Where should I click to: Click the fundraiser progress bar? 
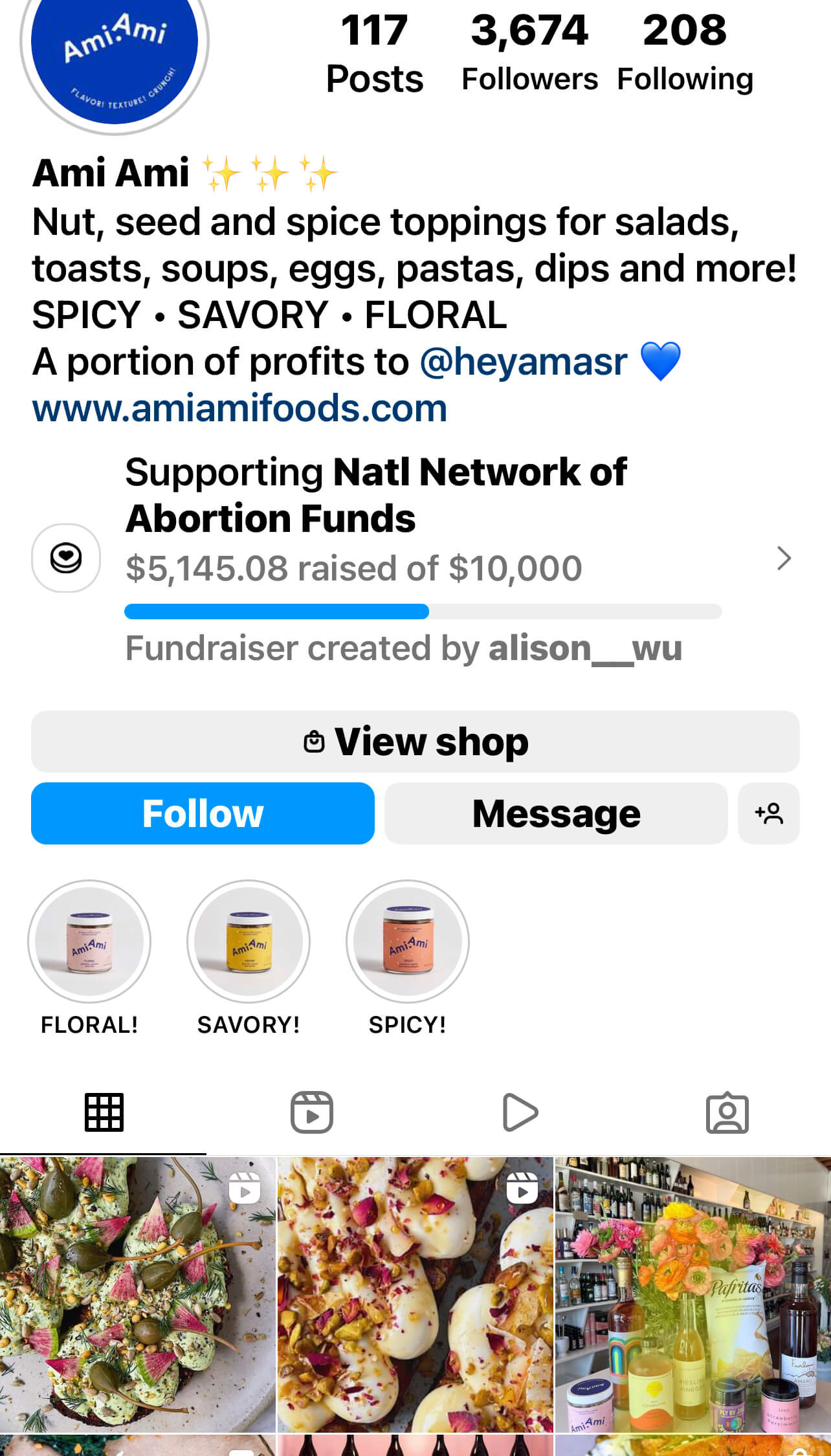[421, 611]
